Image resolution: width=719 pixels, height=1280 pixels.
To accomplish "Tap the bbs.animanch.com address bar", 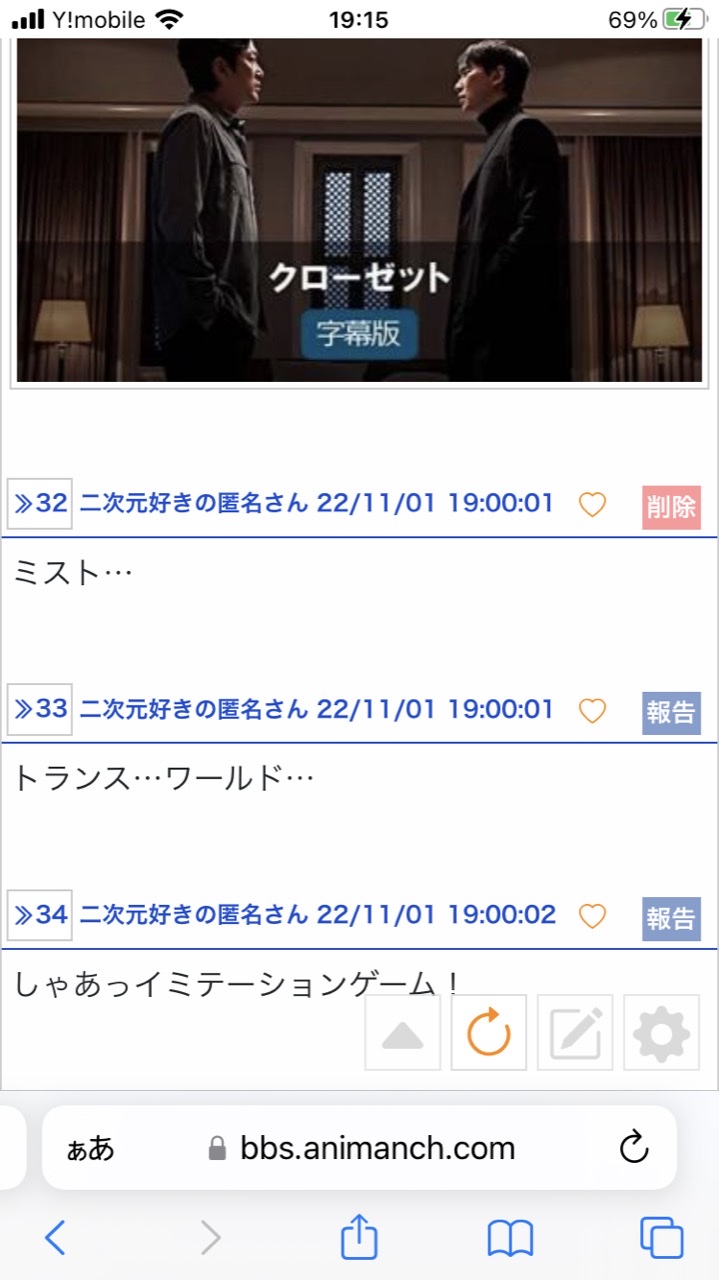I will click(x=375, y=1148).
